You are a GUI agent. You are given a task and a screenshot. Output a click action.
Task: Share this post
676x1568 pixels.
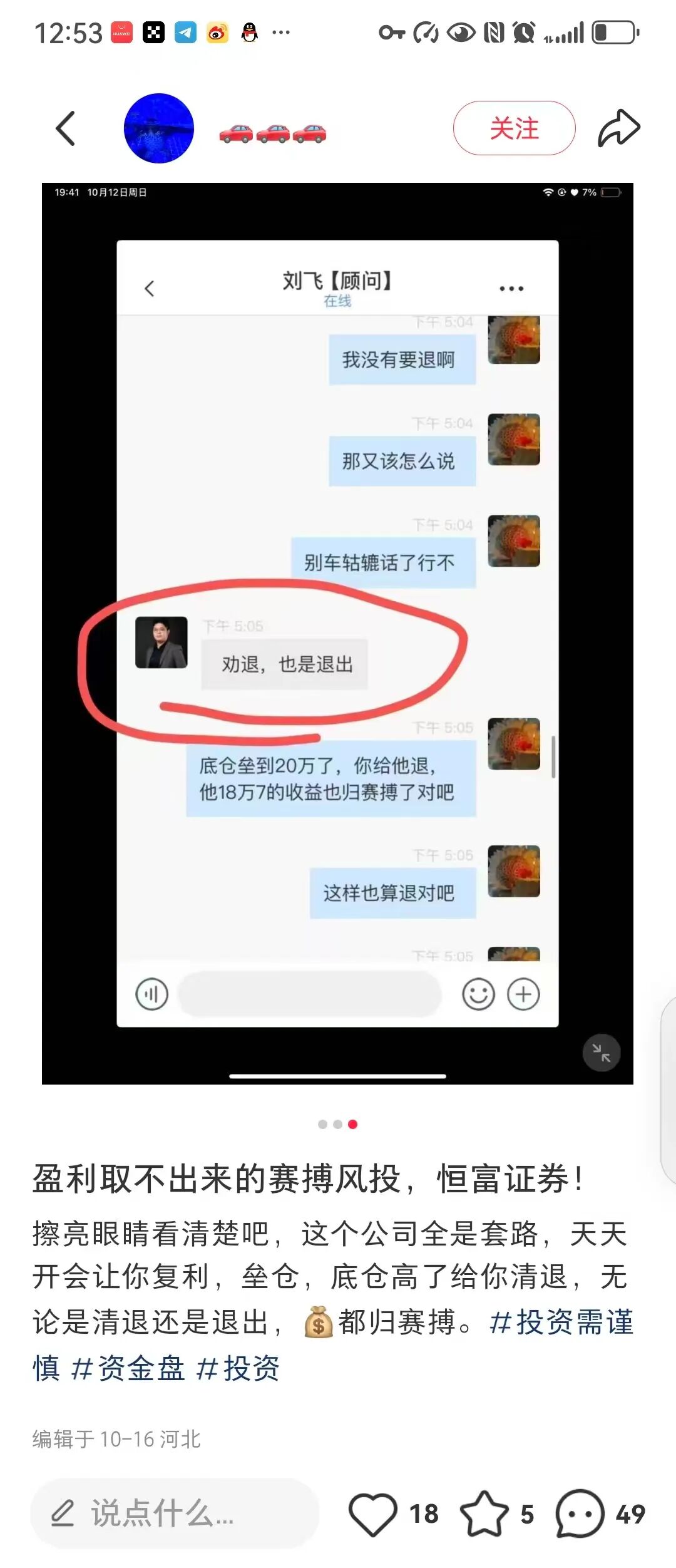coord(618,128)
